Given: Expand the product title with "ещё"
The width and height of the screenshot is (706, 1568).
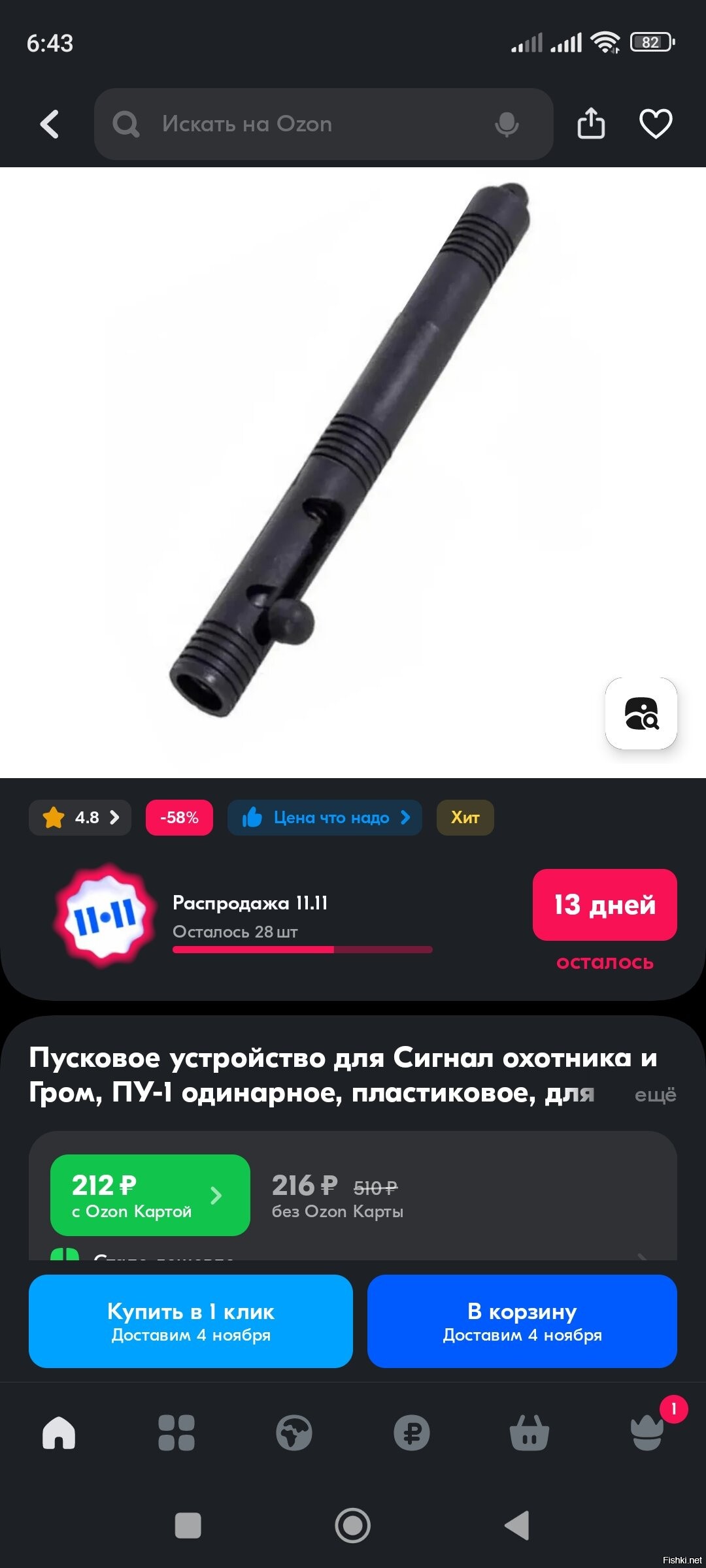Looking at the screenshot, I should click(655, 1095).
